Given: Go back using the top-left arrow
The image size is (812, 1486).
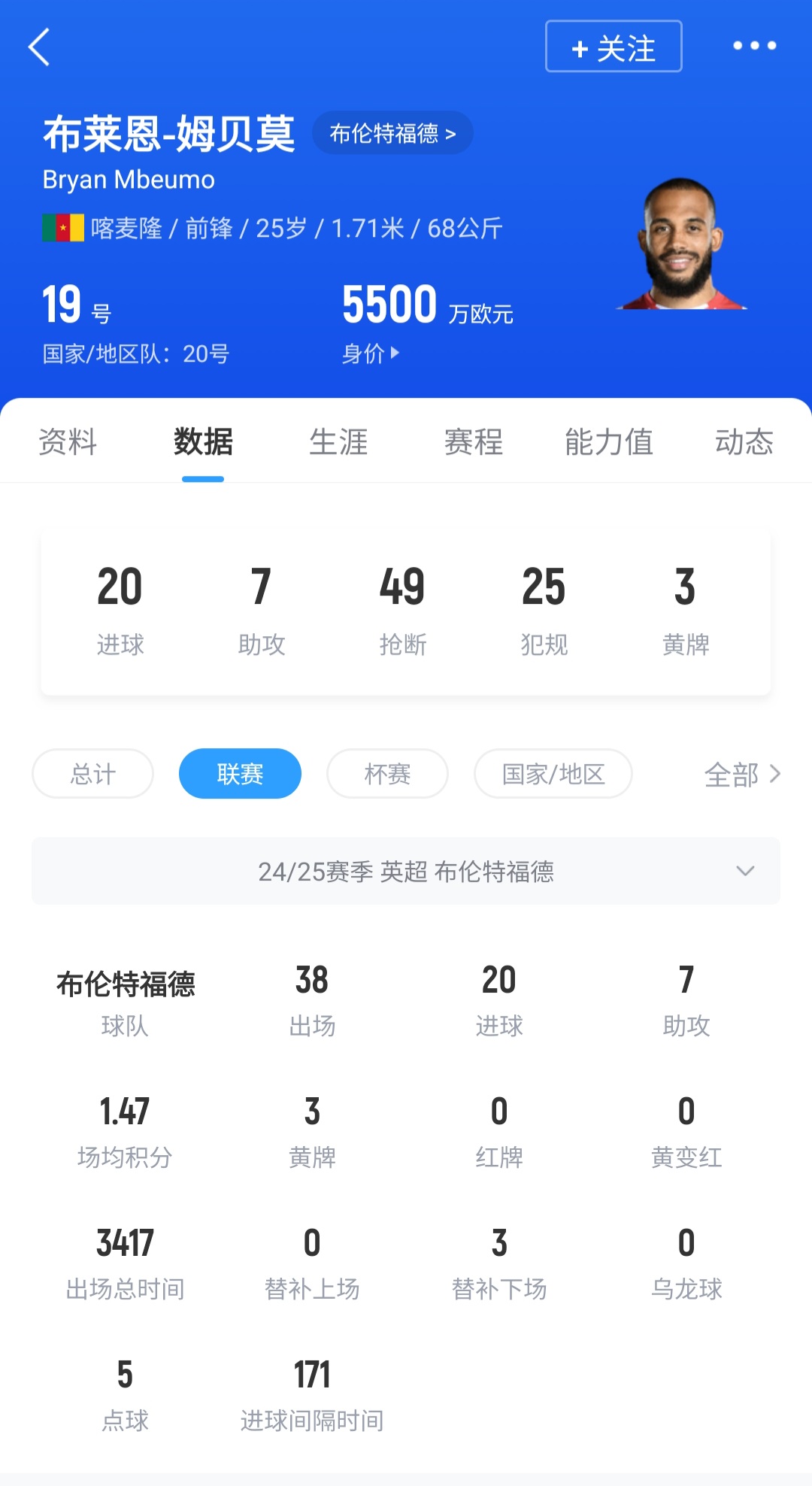Looking at the screenshot, I should point(39,47).
